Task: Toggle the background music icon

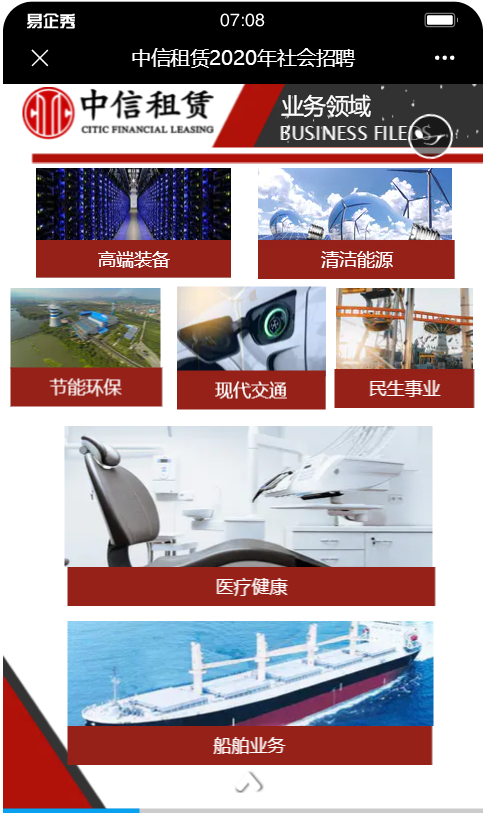Action: click(x=430, y=136)
